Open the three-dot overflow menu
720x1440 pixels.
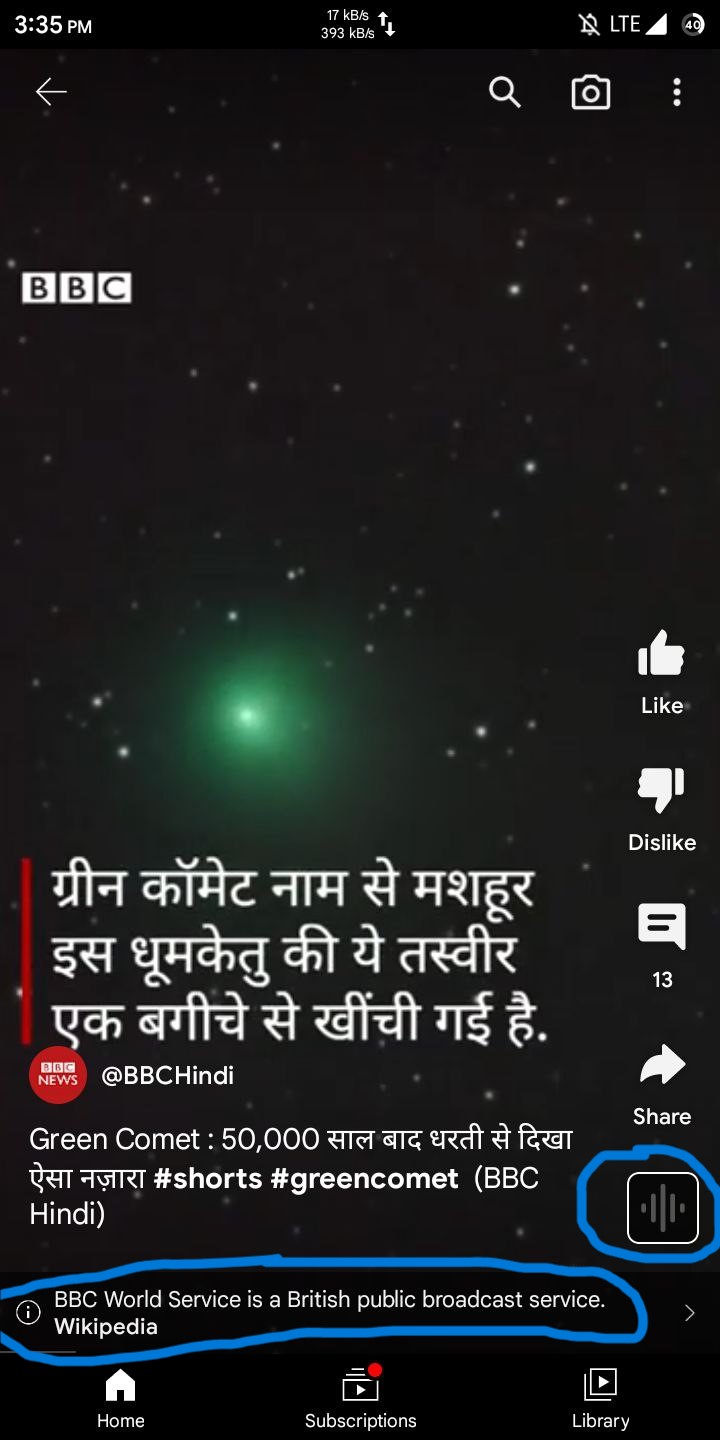[677, 93]
